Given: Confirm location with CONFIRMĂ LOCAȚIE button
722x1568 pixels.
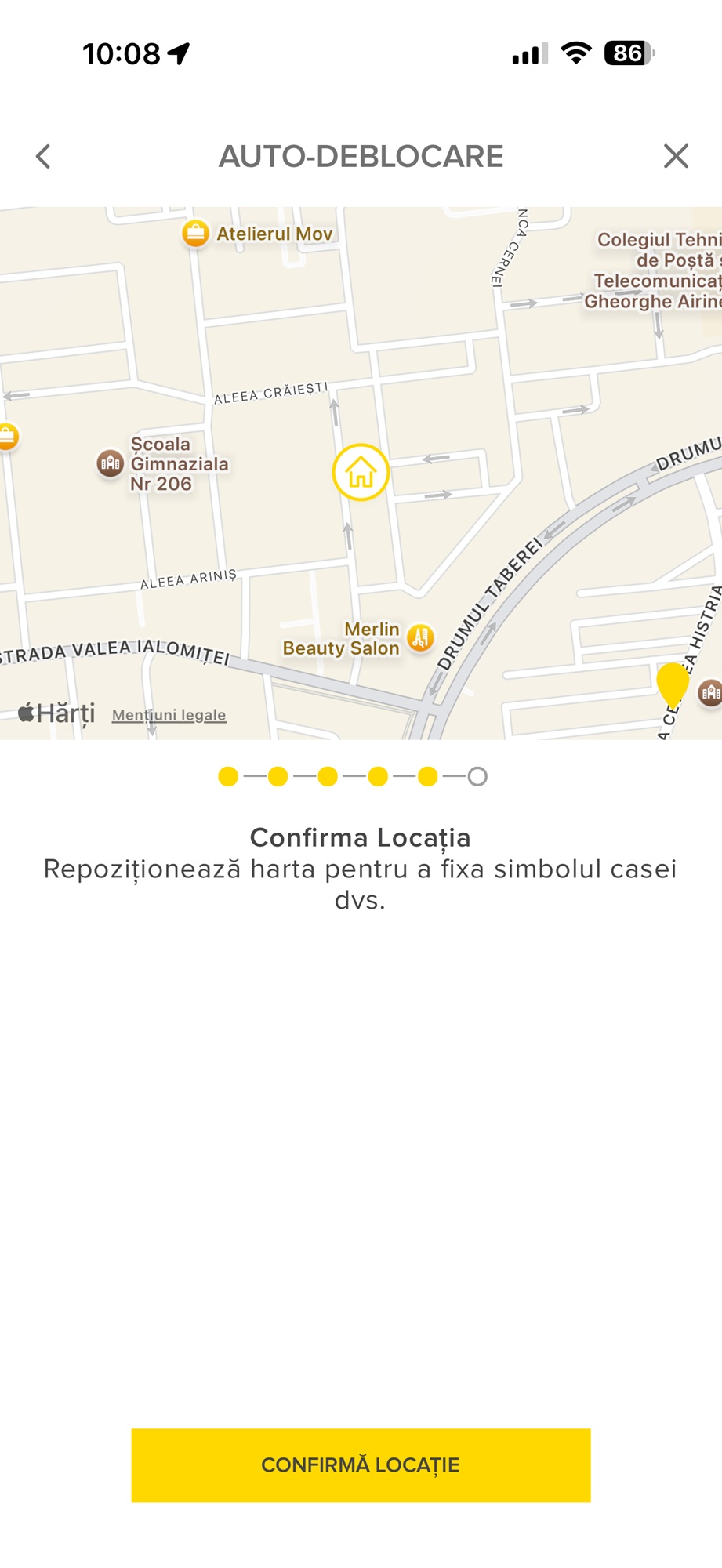Looking at the screenshot, I should coord(361,1465).
